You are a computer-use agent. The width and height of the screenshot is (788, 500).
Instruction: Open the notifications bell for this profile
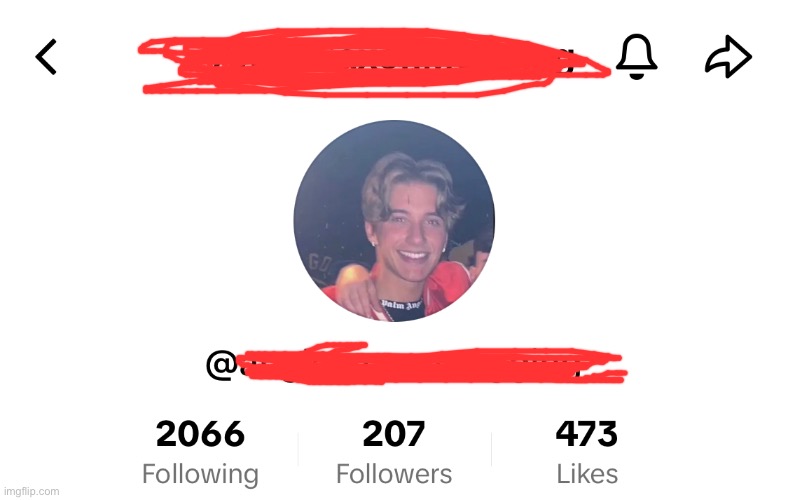coord(636,56)
